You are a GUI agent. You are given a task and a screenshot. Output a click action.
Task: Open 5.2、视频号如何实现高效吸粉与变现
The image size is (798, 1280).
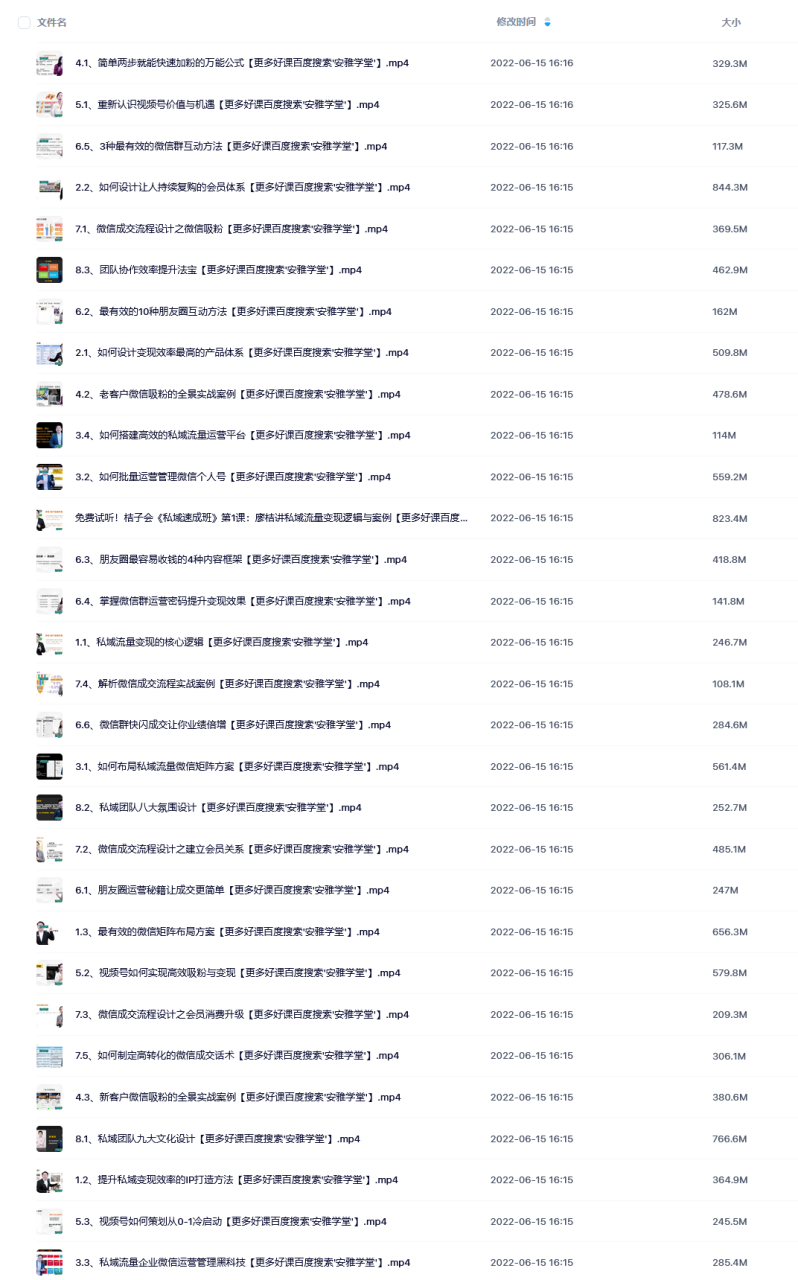pos(237,973)
